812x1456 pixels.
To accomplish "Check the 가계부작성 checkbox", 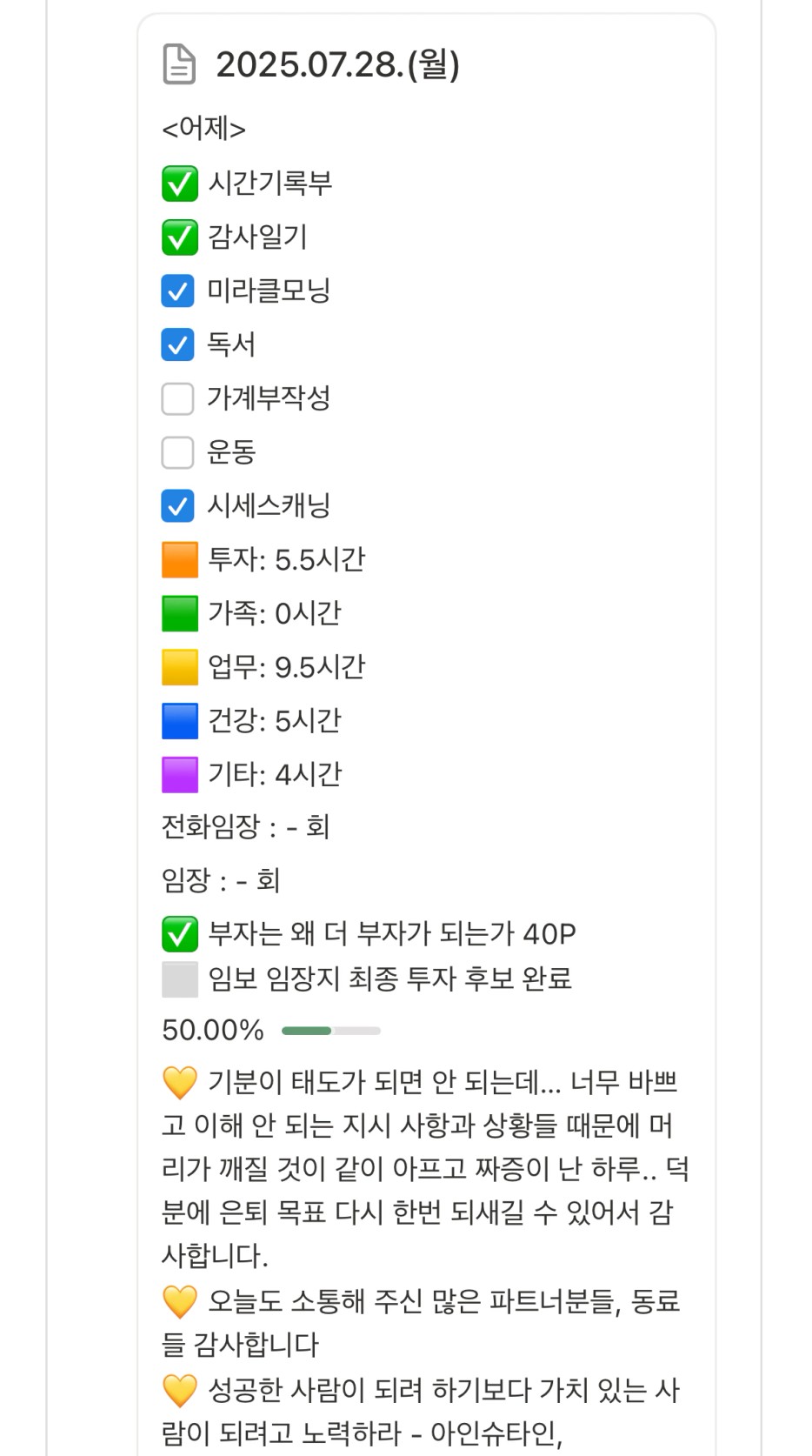I will tap(177, 399).
